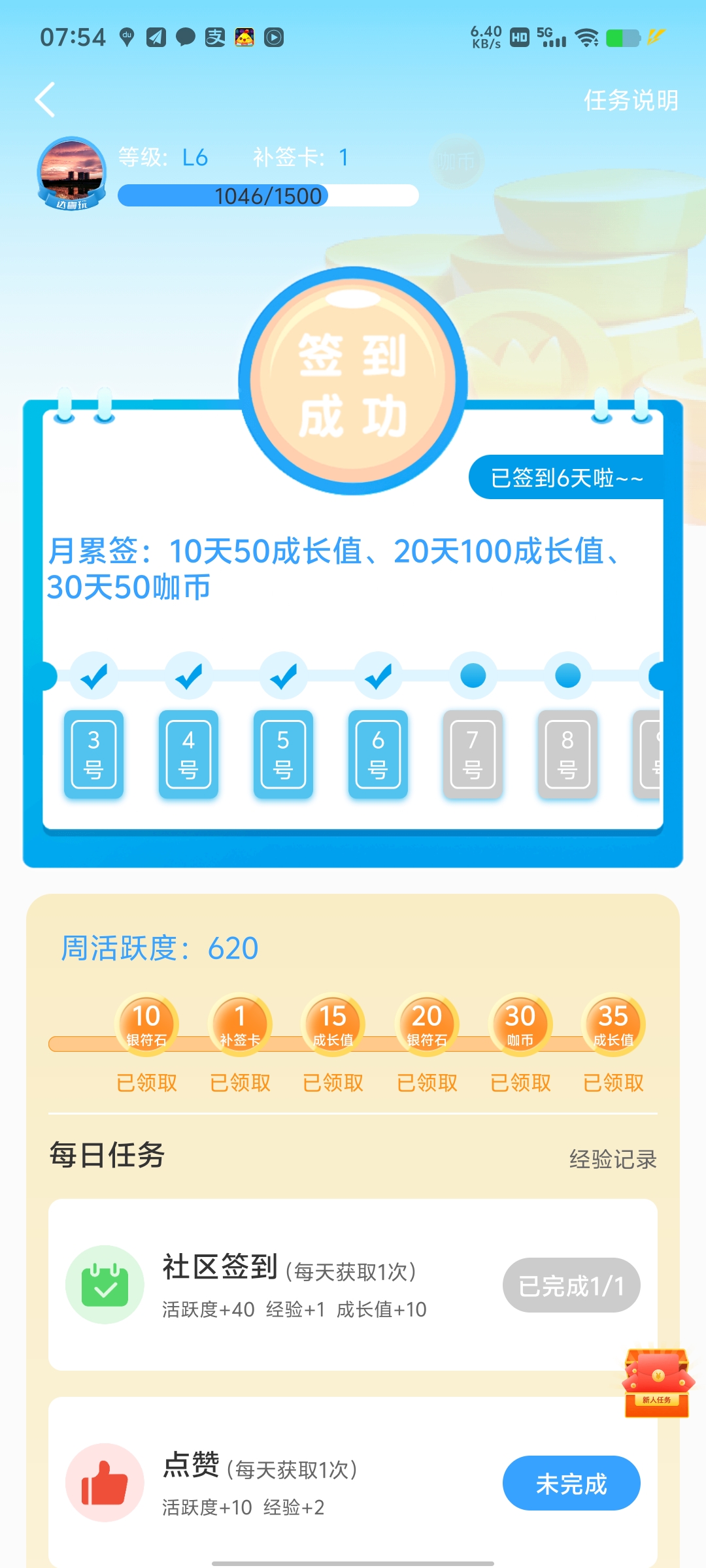Tap the profile avatar picture

72,172
